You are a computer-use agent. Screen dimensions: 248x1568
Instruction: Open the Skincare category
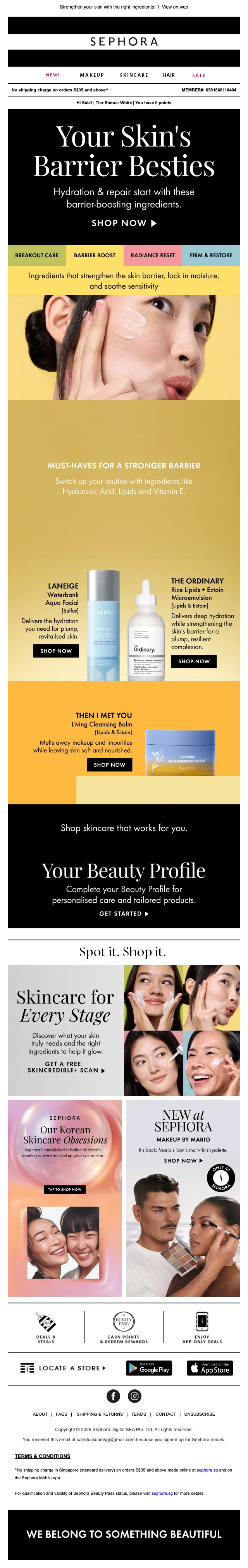(x=134, y=75)
